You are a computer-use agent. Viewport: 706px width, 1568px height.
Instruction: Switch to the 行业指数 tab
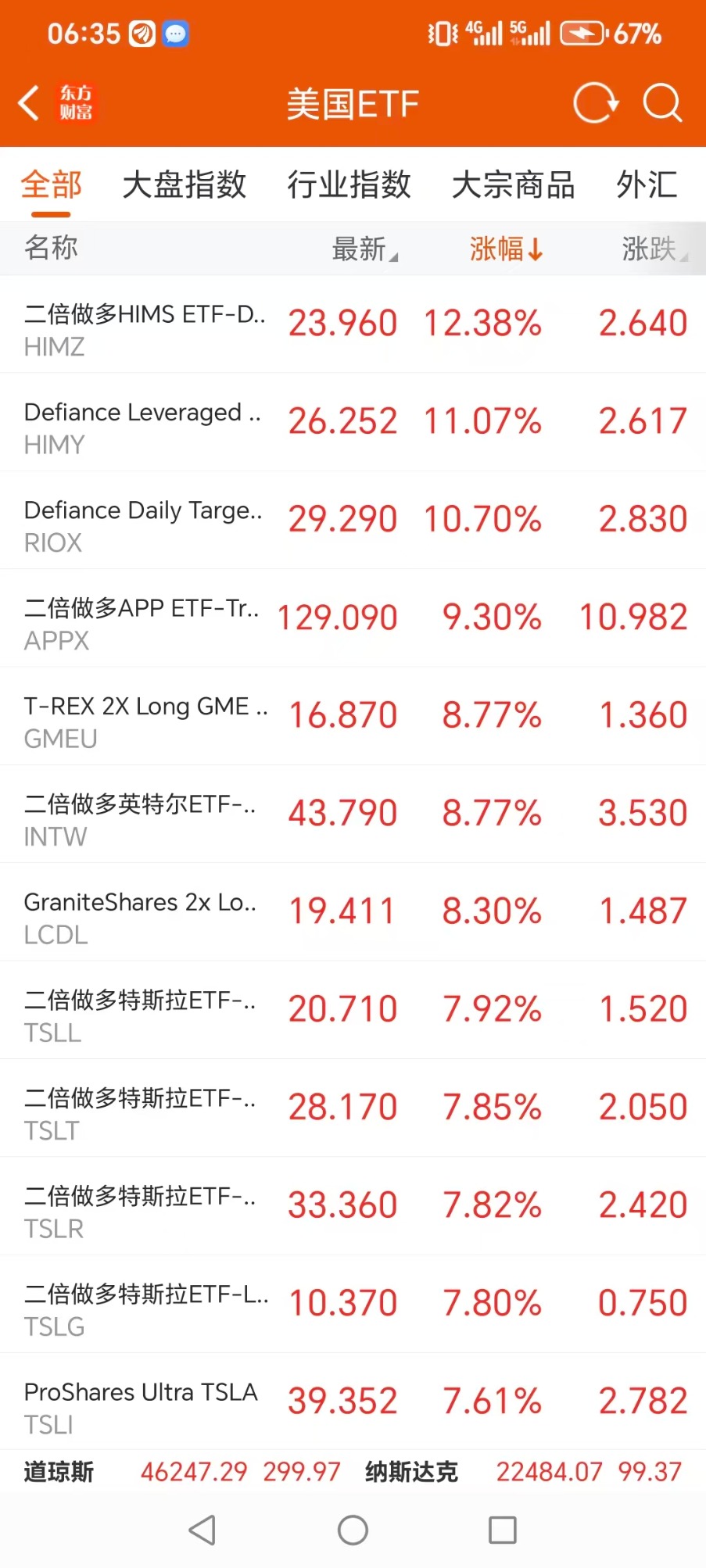pos(349,185)
